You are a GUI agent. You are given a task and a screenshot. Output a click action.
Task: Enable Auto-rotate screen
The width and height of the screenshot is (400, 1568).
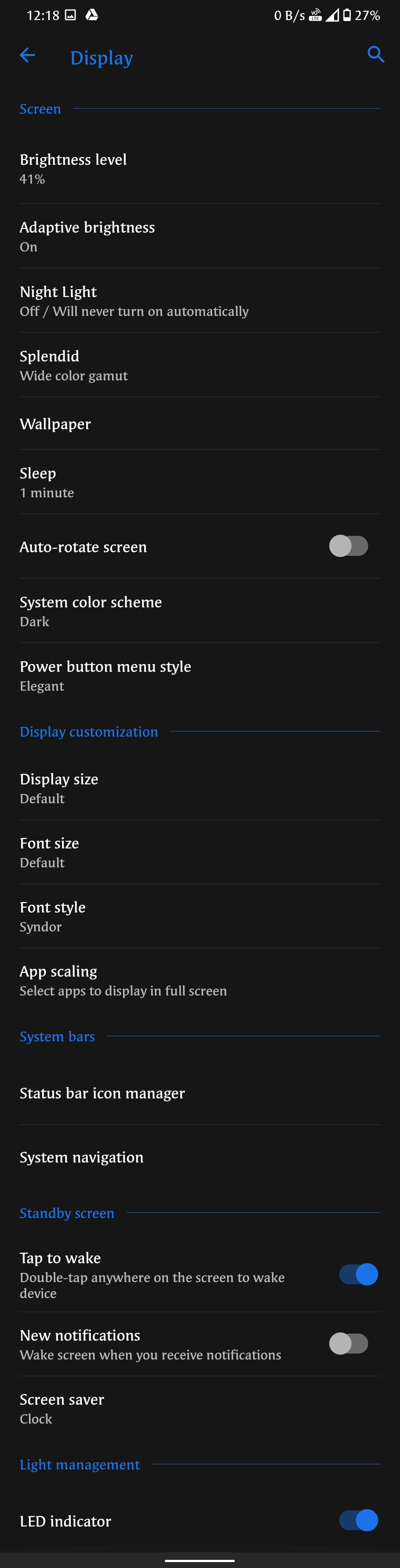pyautogui.click(x=348, y=546)
